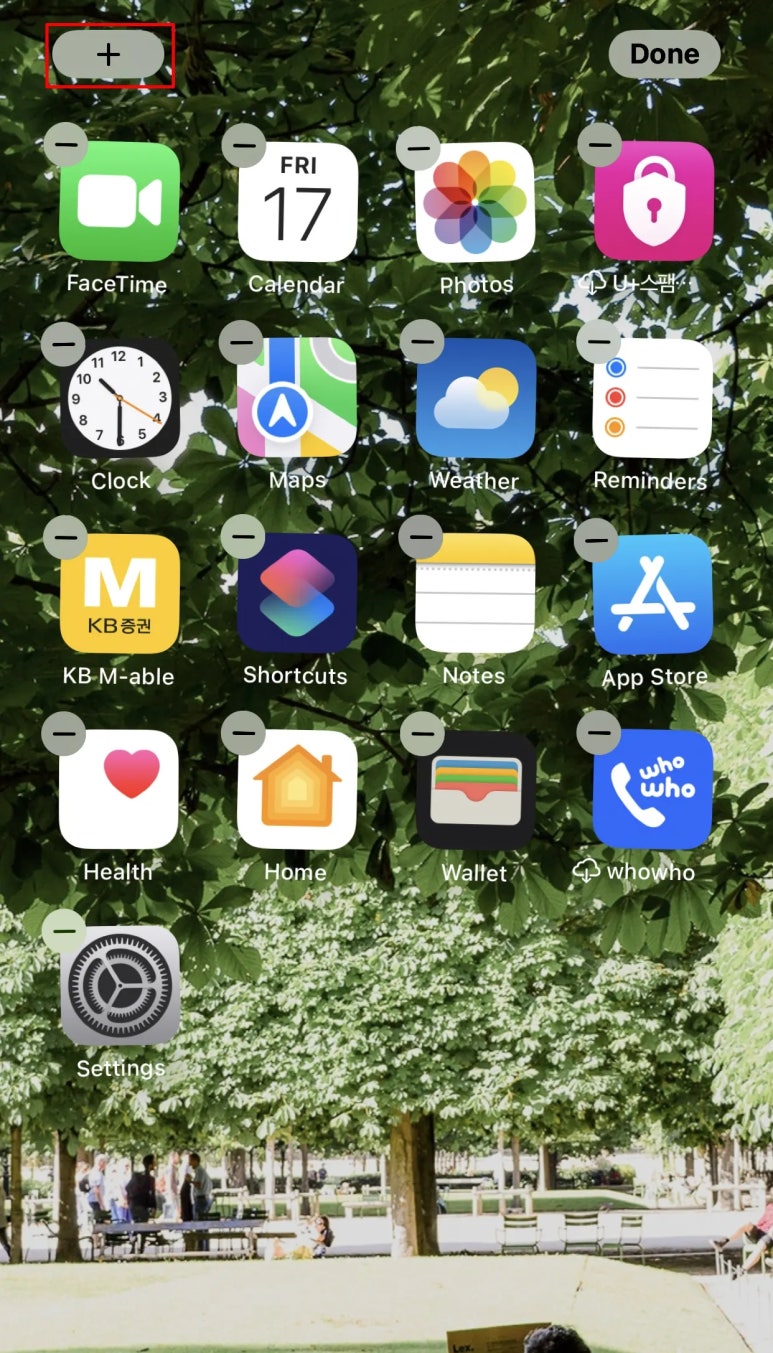Launch the Weather app
Image resolution: width=773 pixels, height=1353 pixels.
point(475,397)
